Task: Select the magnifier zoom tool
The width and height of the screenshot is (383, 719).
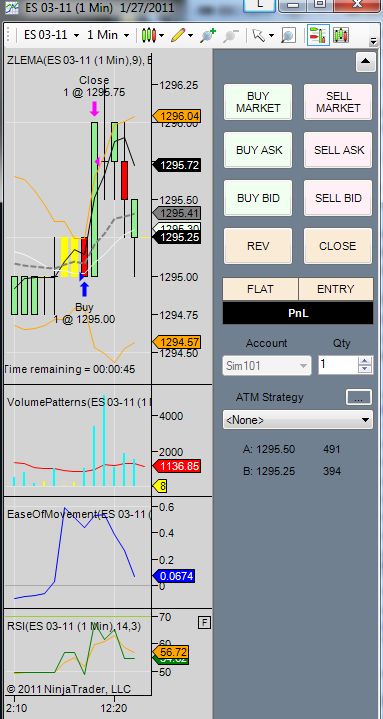Action: tap(288, 35)
